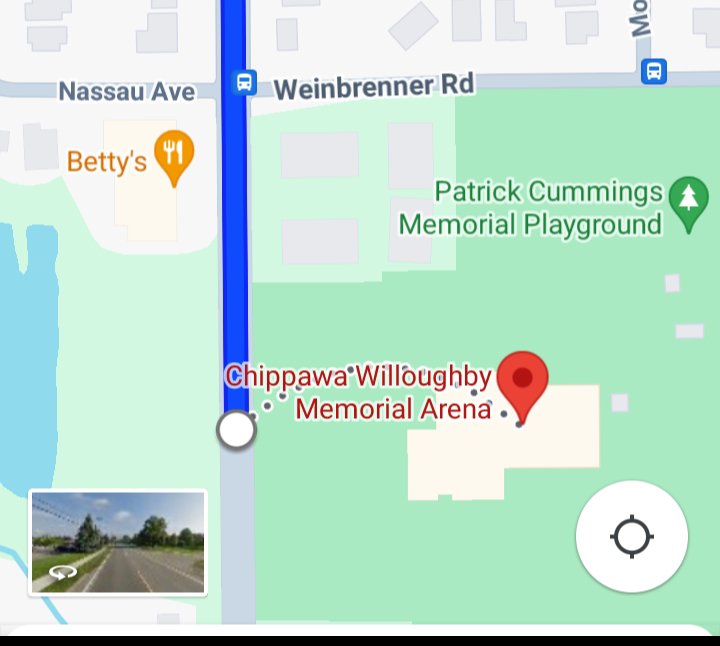The image size is (720, 646).
Task: Tap the white route endpoint circle
Action: (236, 430)
